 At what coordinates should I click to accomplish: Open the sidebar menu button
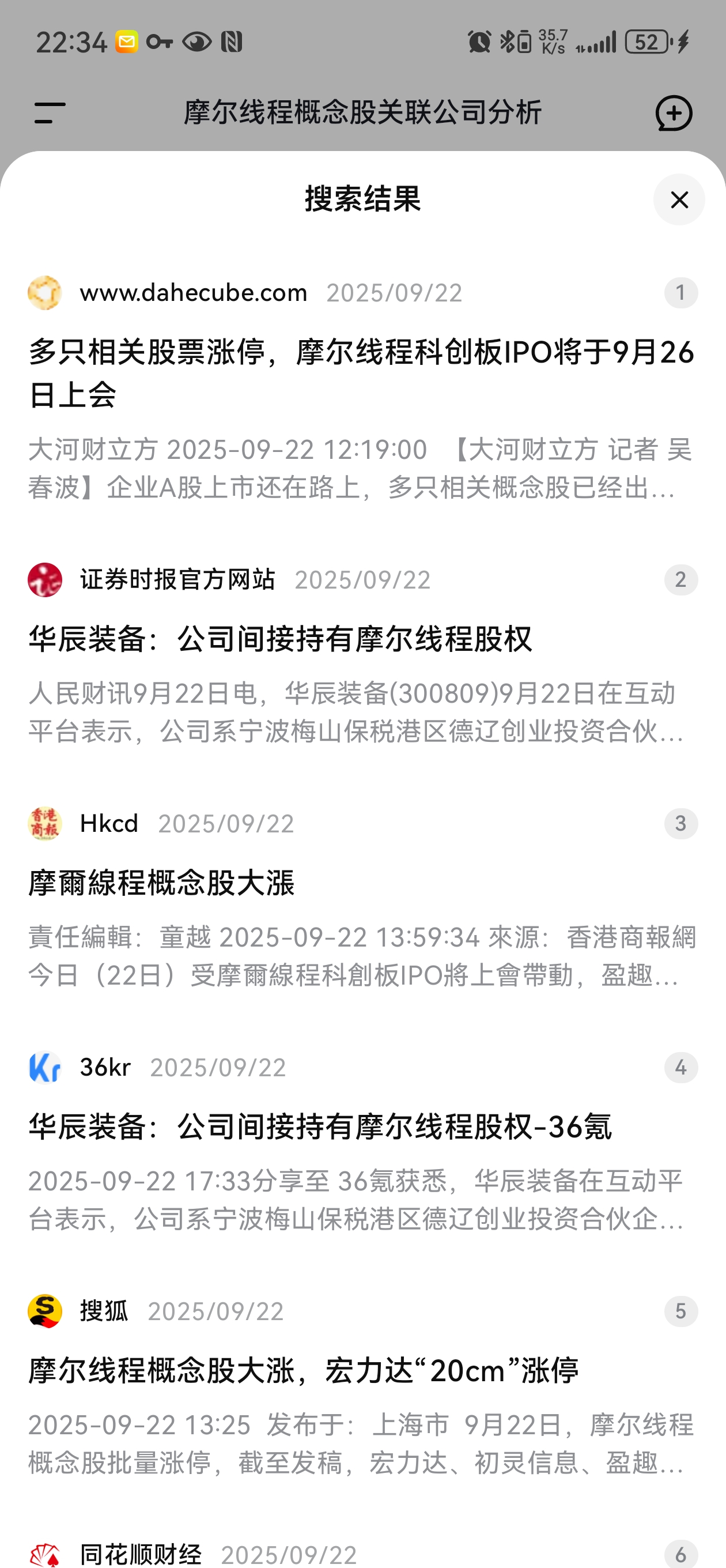click(x=50, y=113)
